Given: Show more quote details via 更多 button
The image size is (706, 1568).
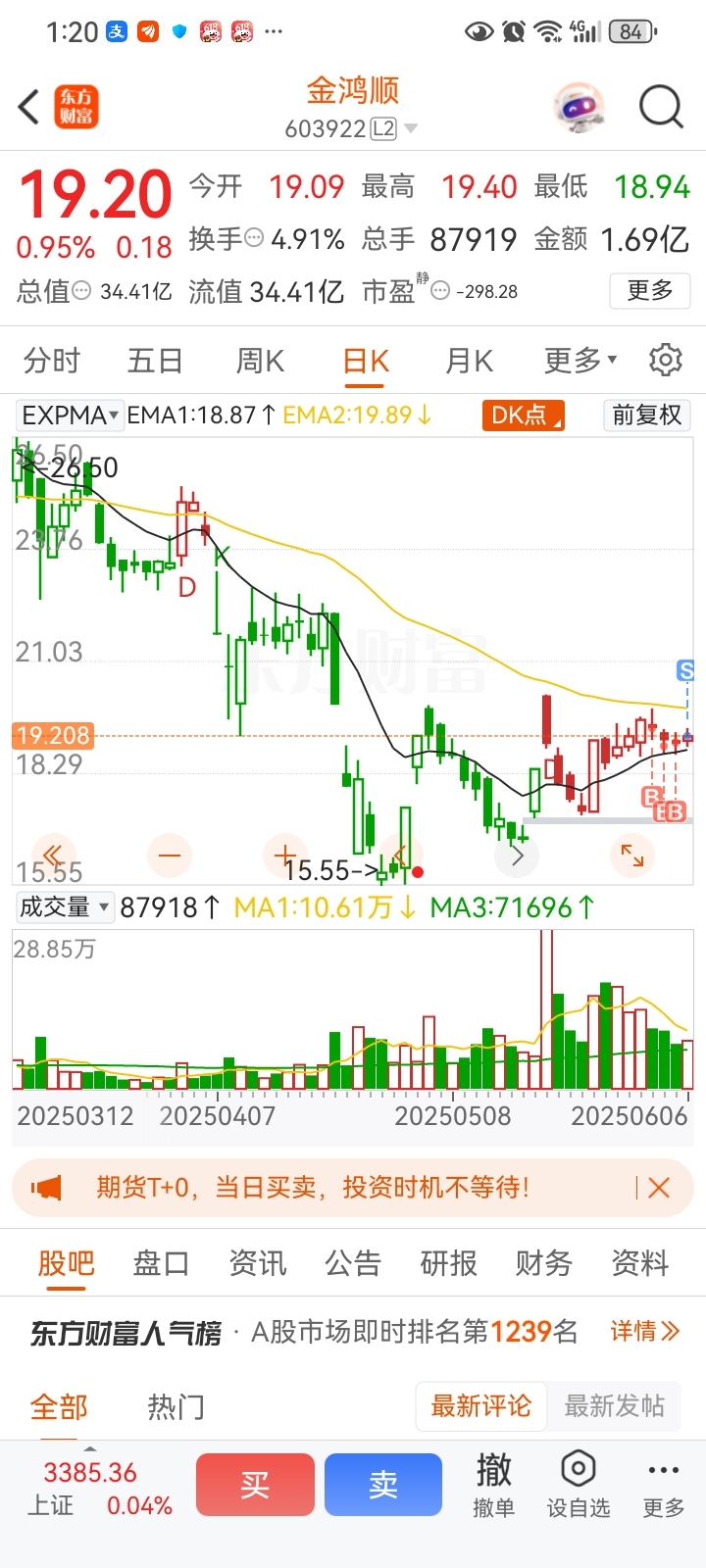Looking at the screenshot, I should pos(650,290).
